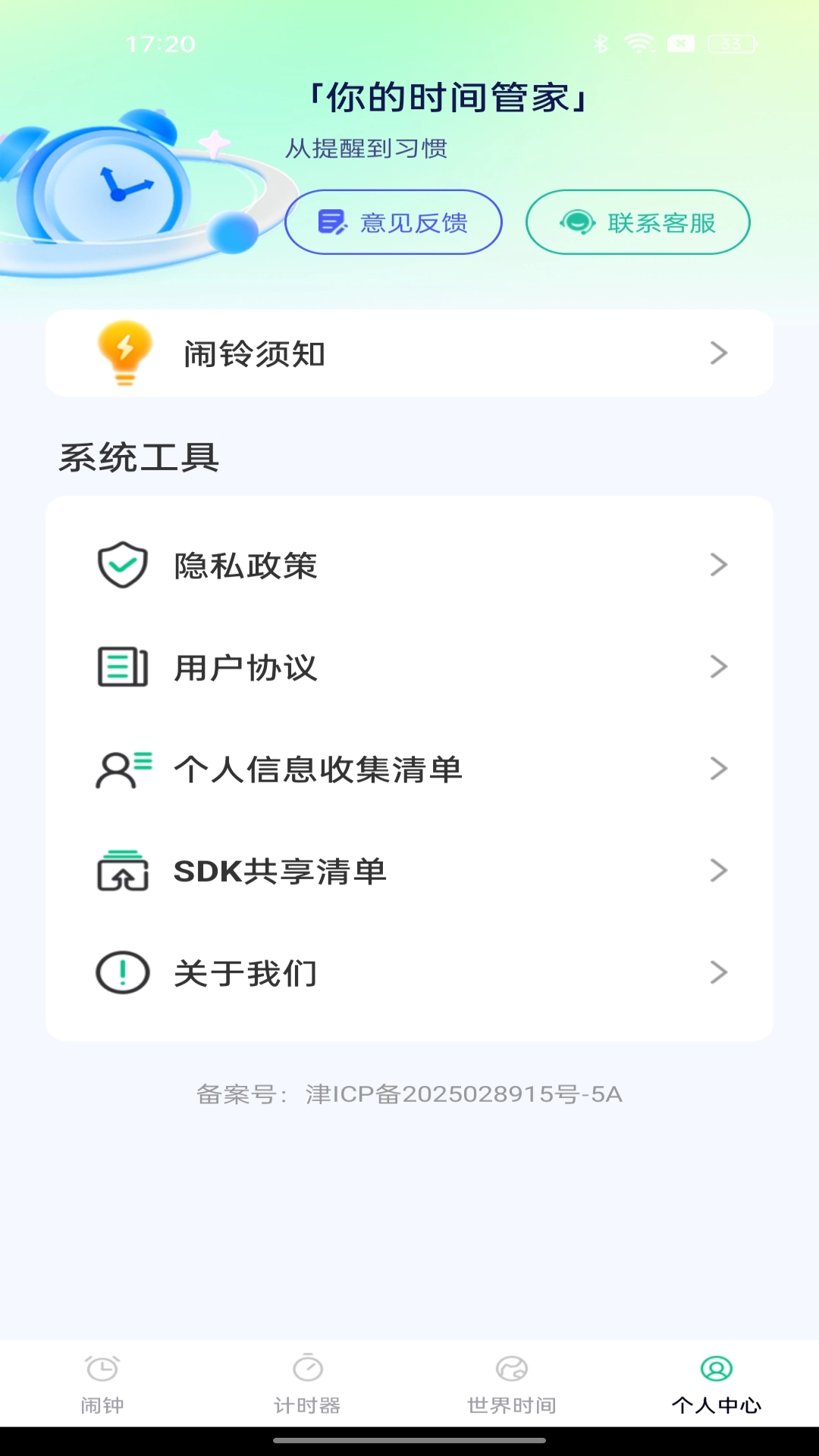Click the share icon beside SDK共享清单
The height and width of the screenshot is (1456, 819).
tap(120, 871)
